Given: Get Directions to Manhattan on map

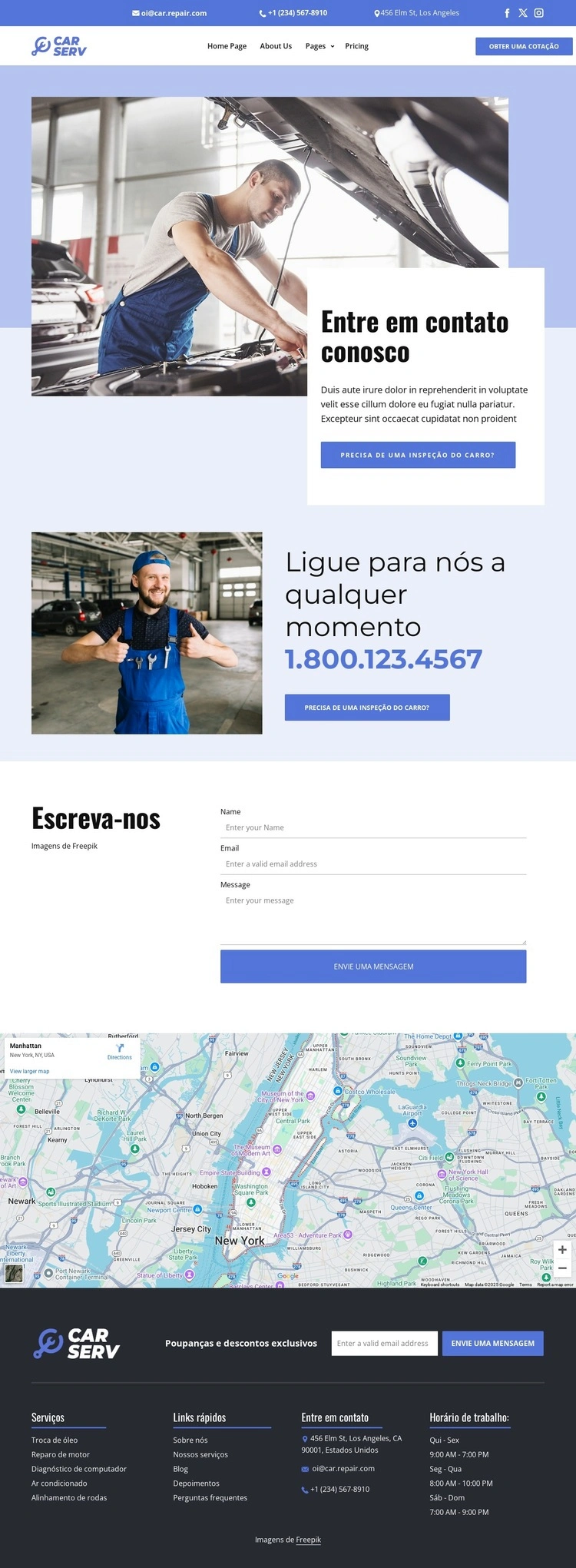Looking at the screenshot, I should (120, 1052).
